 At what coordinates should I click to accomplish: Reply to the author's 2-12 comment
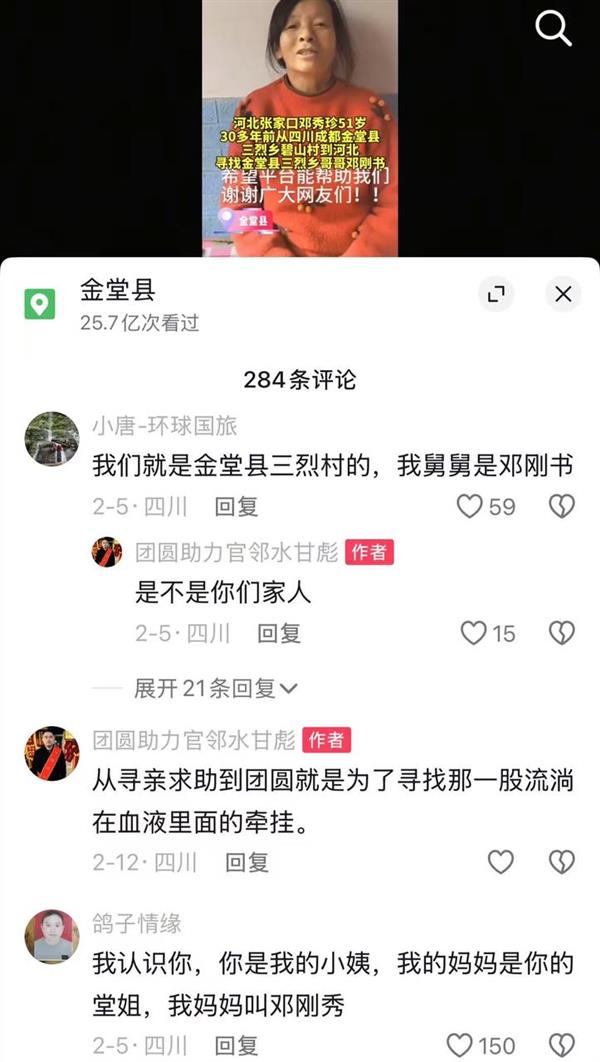[246, 861]
